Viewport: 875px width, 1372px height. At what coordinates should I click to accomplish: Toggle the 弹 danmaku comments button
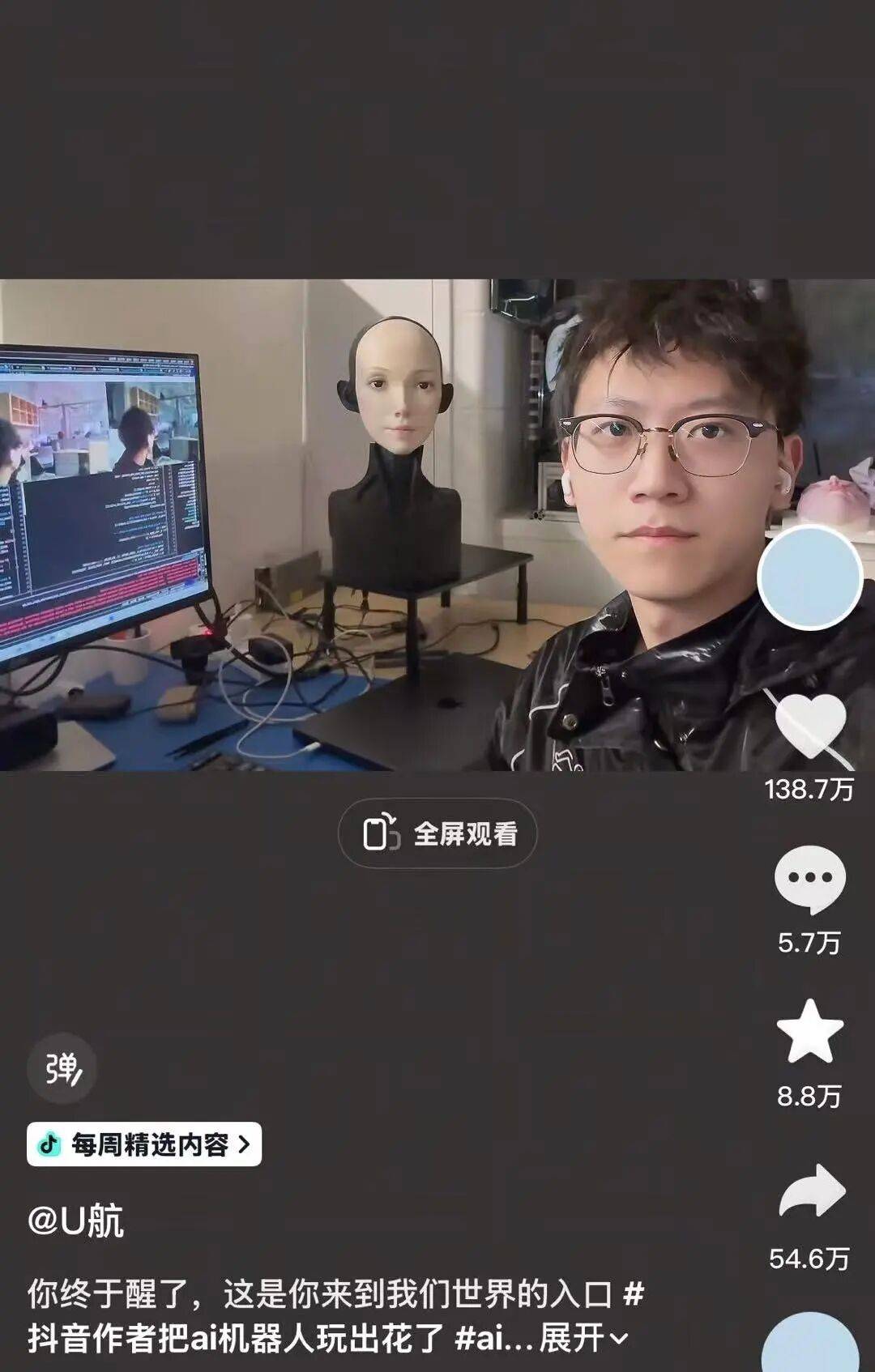(62, 1069)
